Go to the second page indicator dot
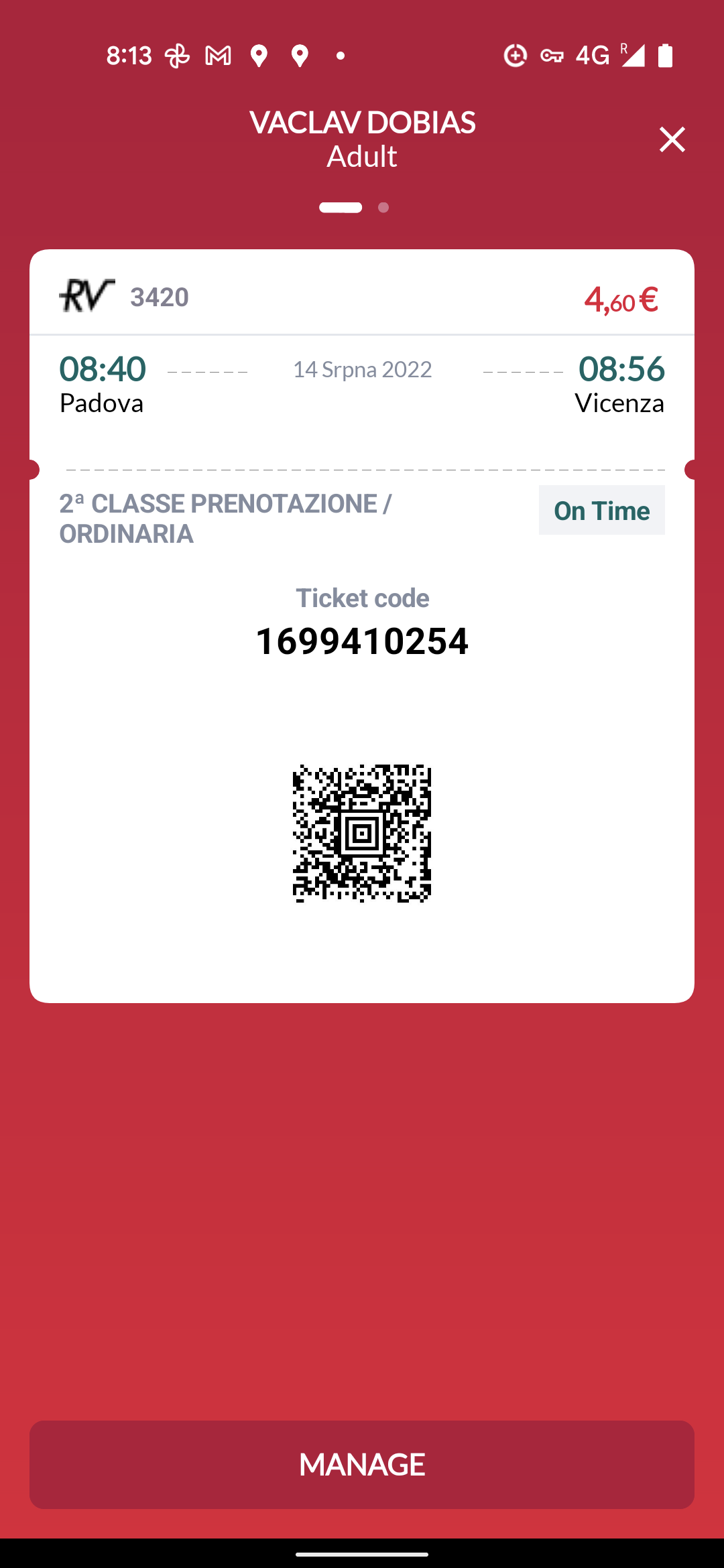The width and height of the screenshot is (724, 1568). click(383, 208)
